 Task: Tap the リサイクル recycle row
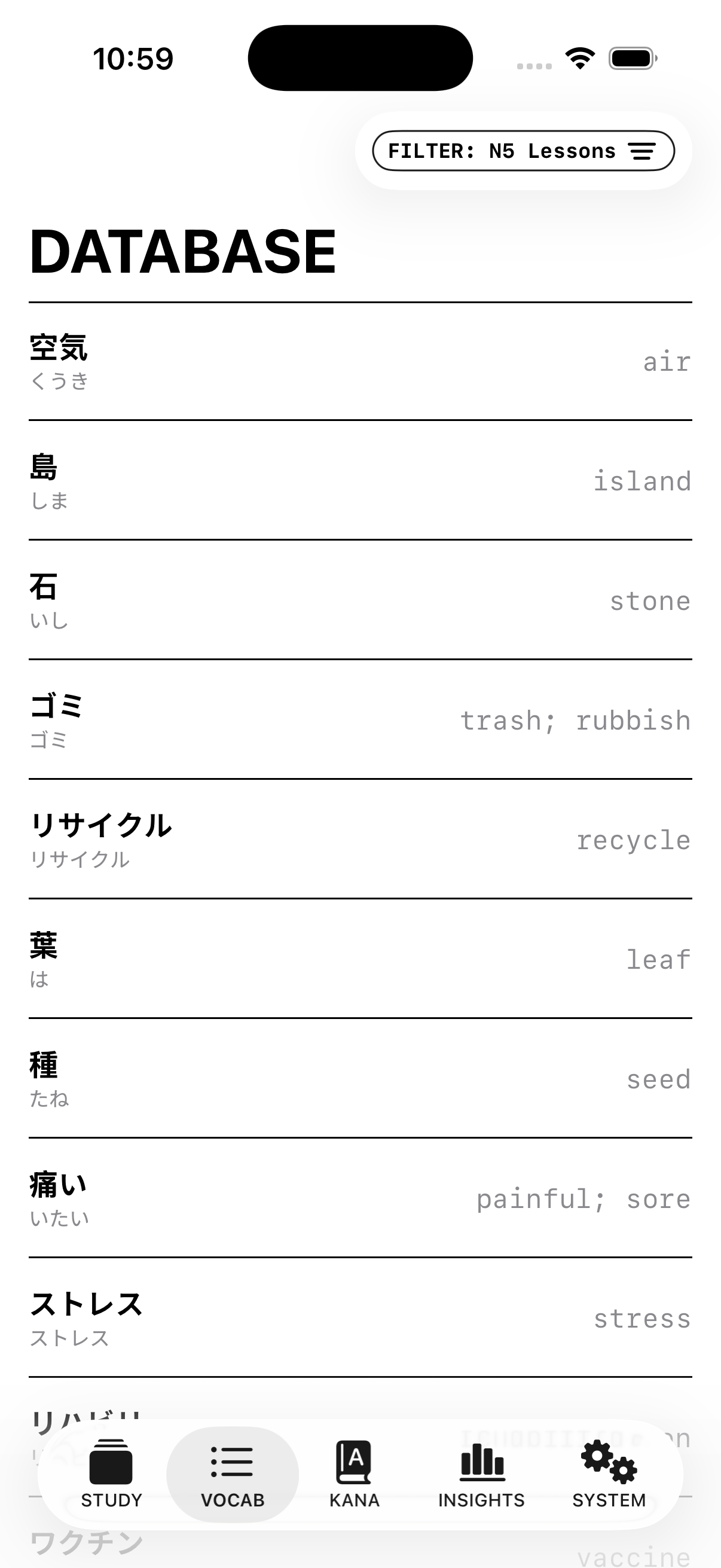[360, 840]
